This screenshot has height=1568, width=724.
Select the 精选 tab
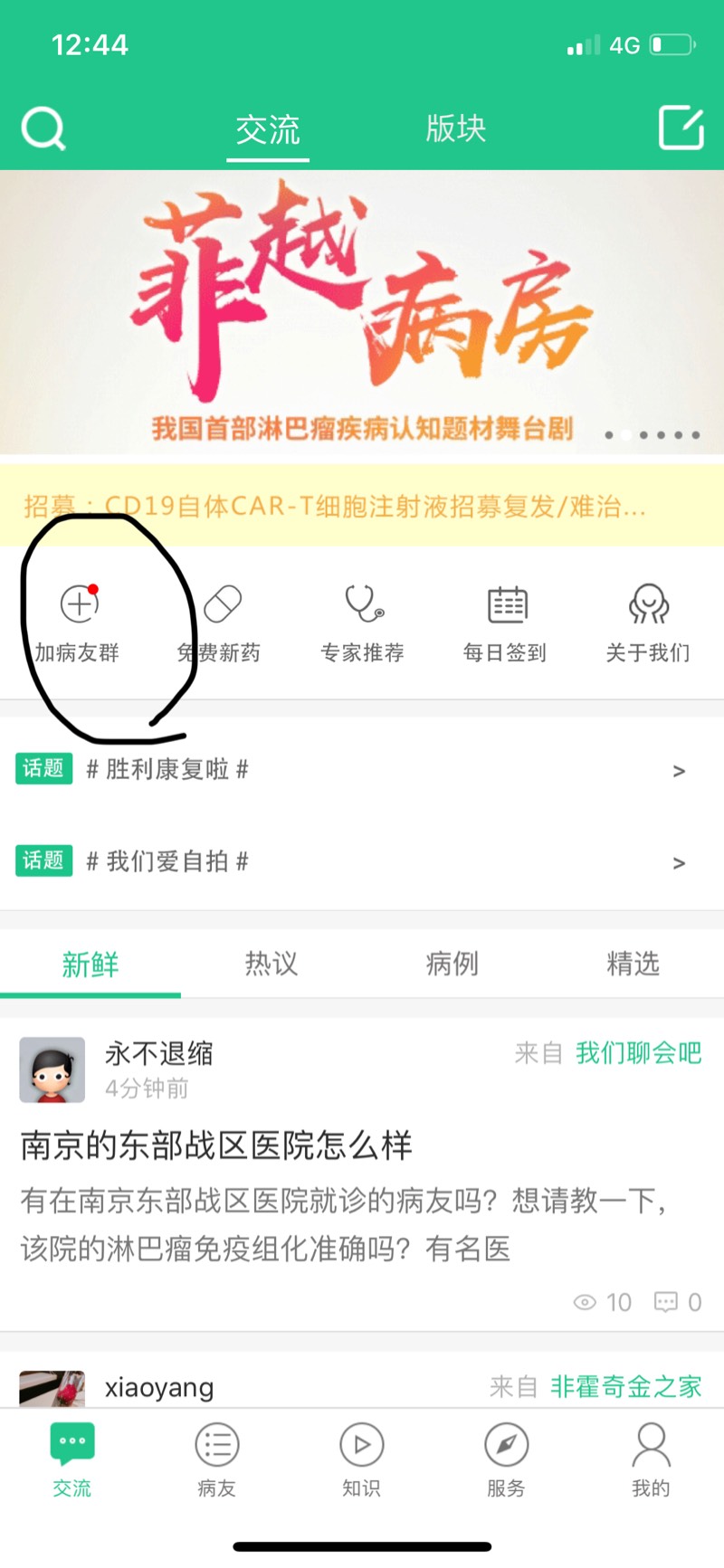[x=633, y=964]
